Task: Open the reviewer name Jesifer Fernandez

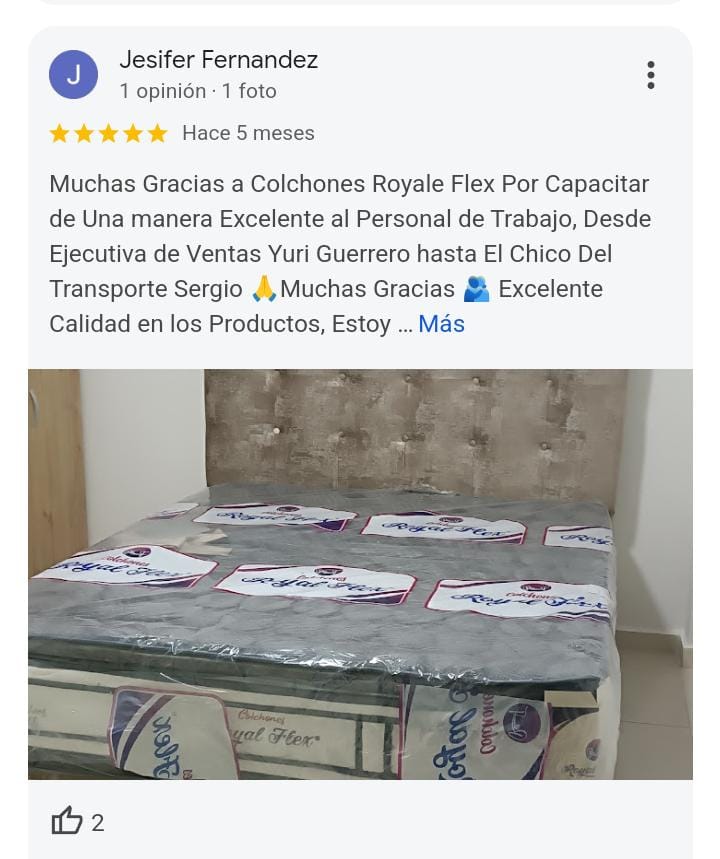Action: click(218, 60)
